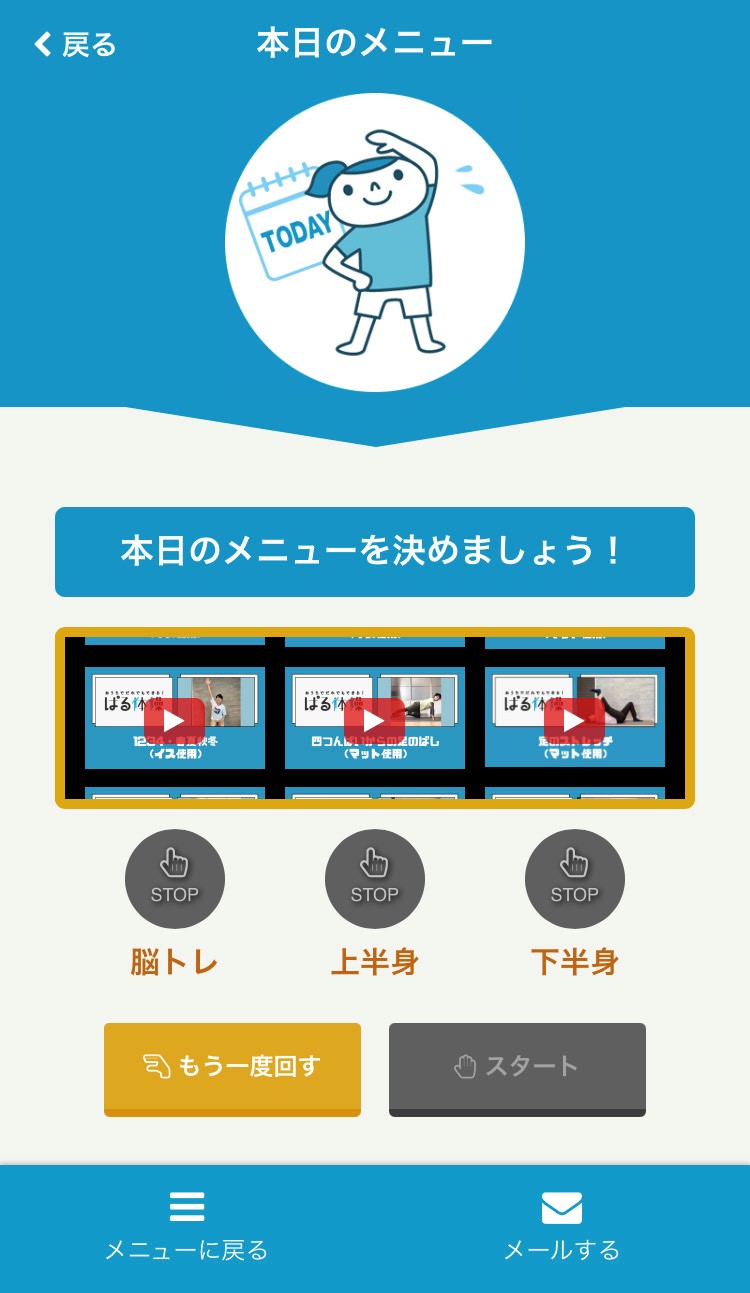Play the 上半身 video thumbnail in the middle
750x1293 pixels.
point(375,718)
